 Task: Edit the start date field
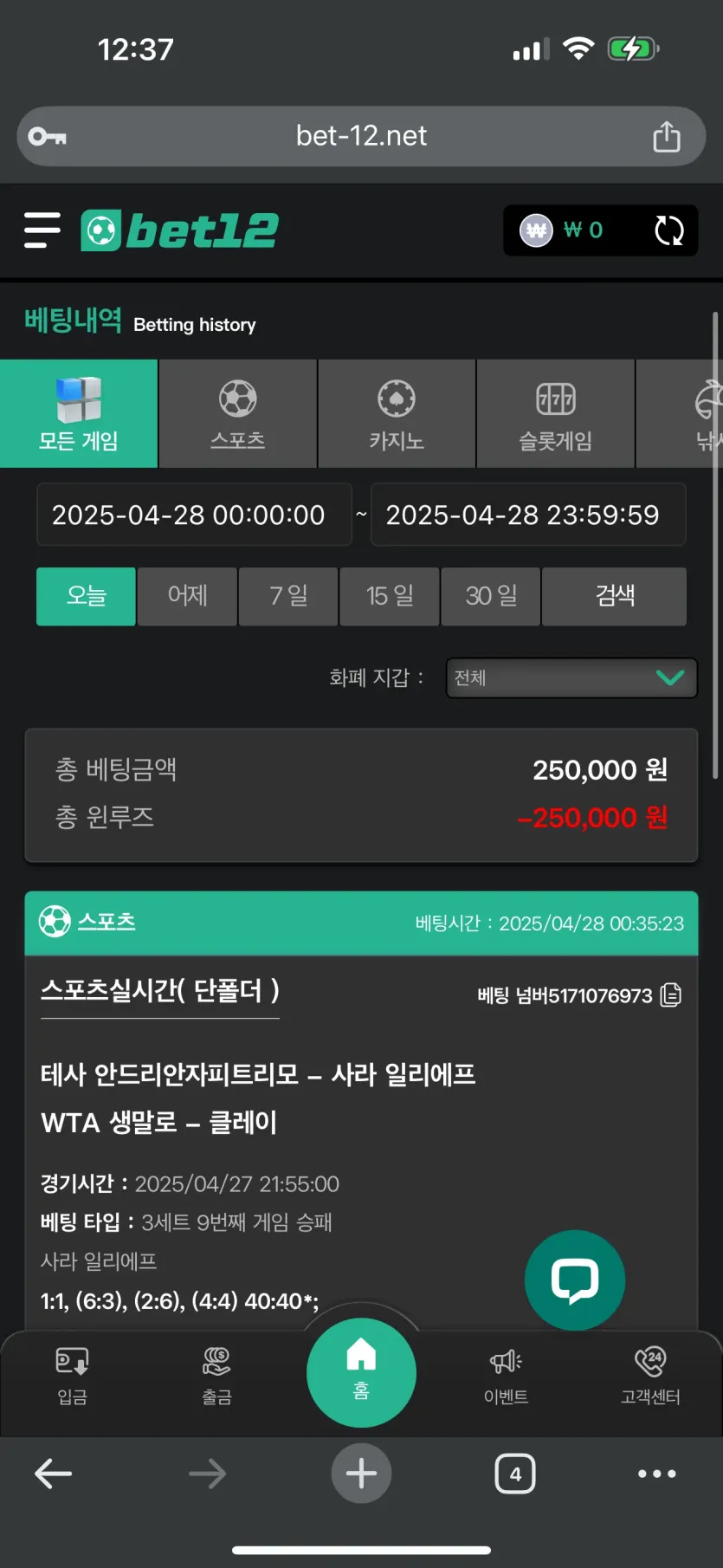(x=194, y=515)
